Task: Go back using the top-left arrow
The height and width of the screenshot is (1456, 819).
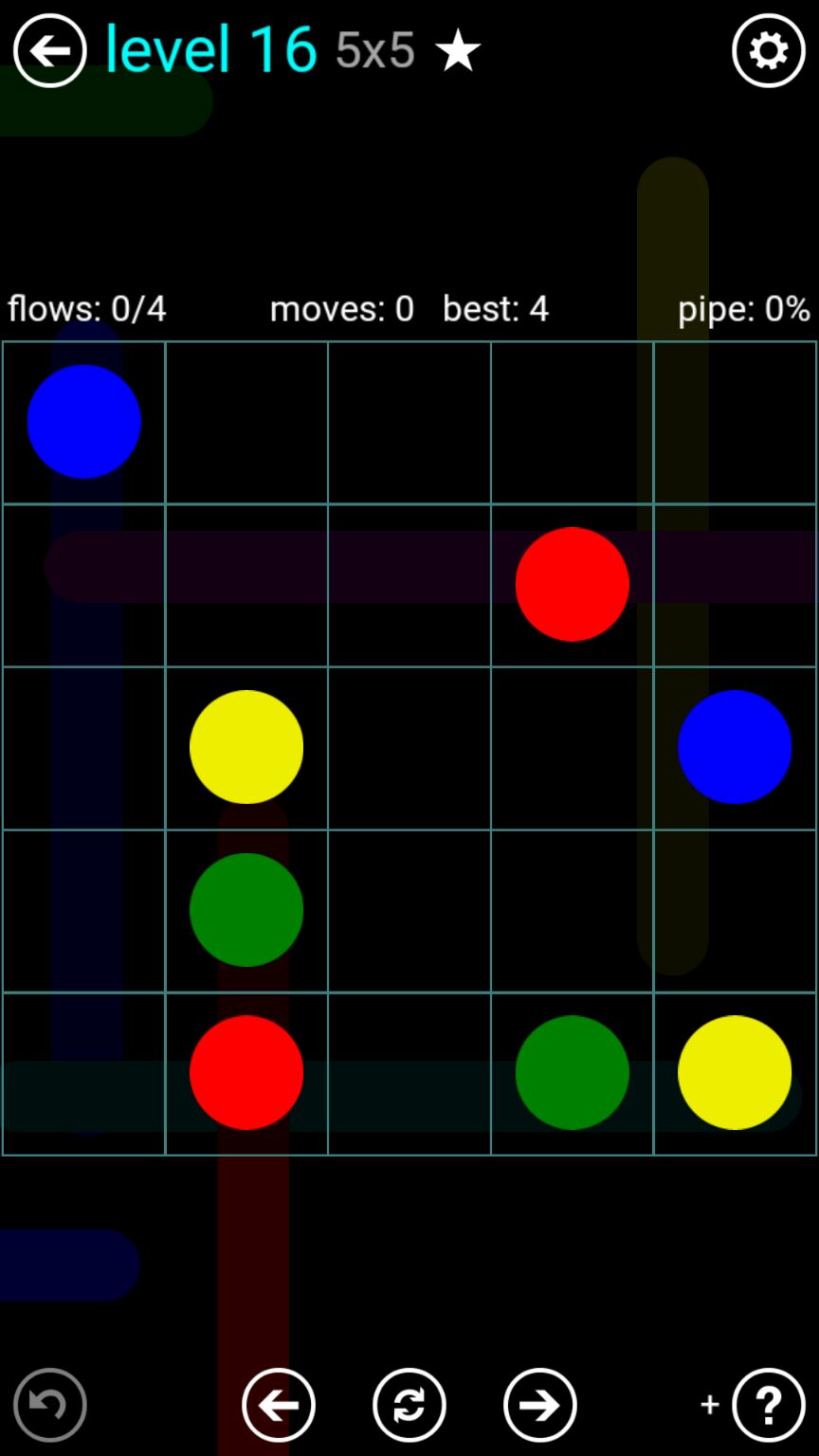Action: point(49,50)
